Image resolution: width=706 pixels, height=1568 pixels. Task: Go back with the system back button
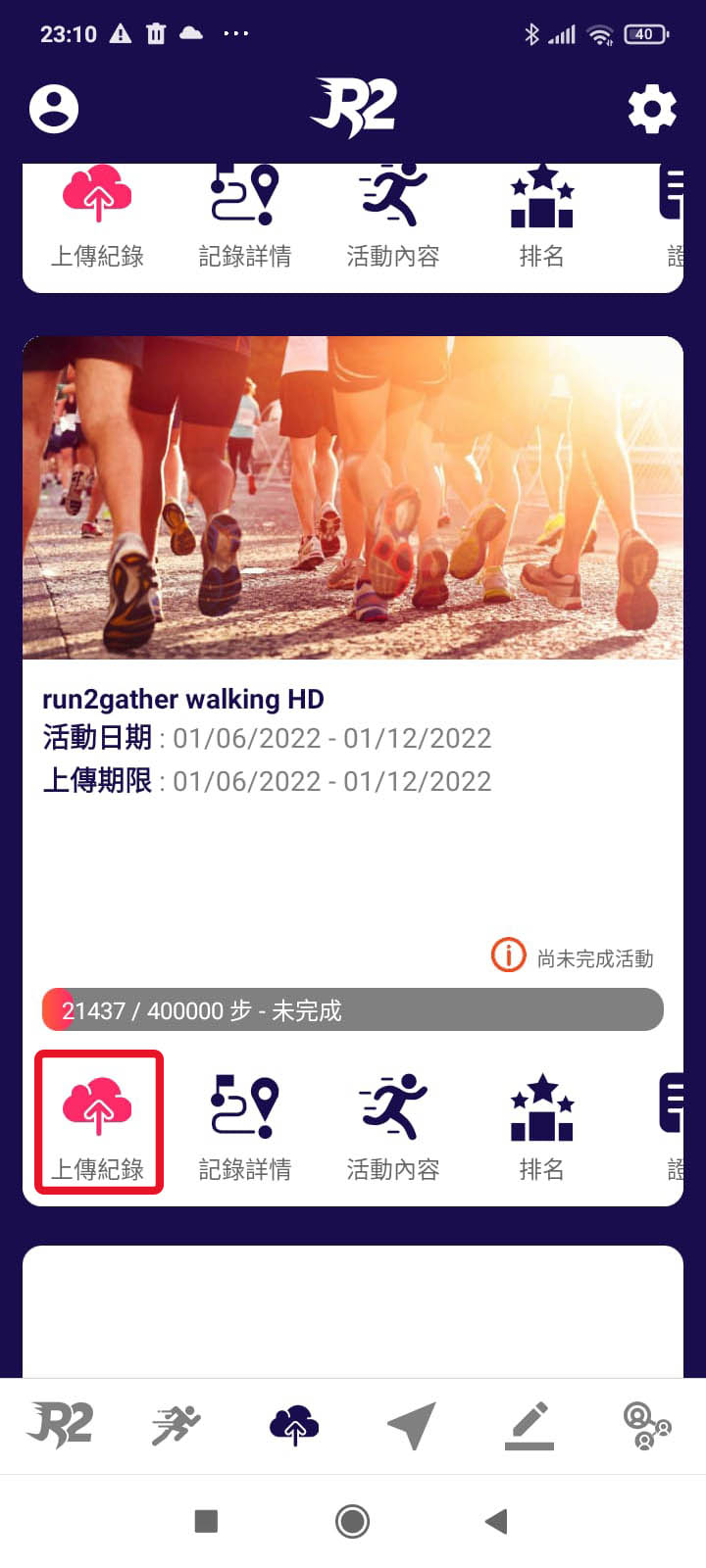click(496, 1521)
